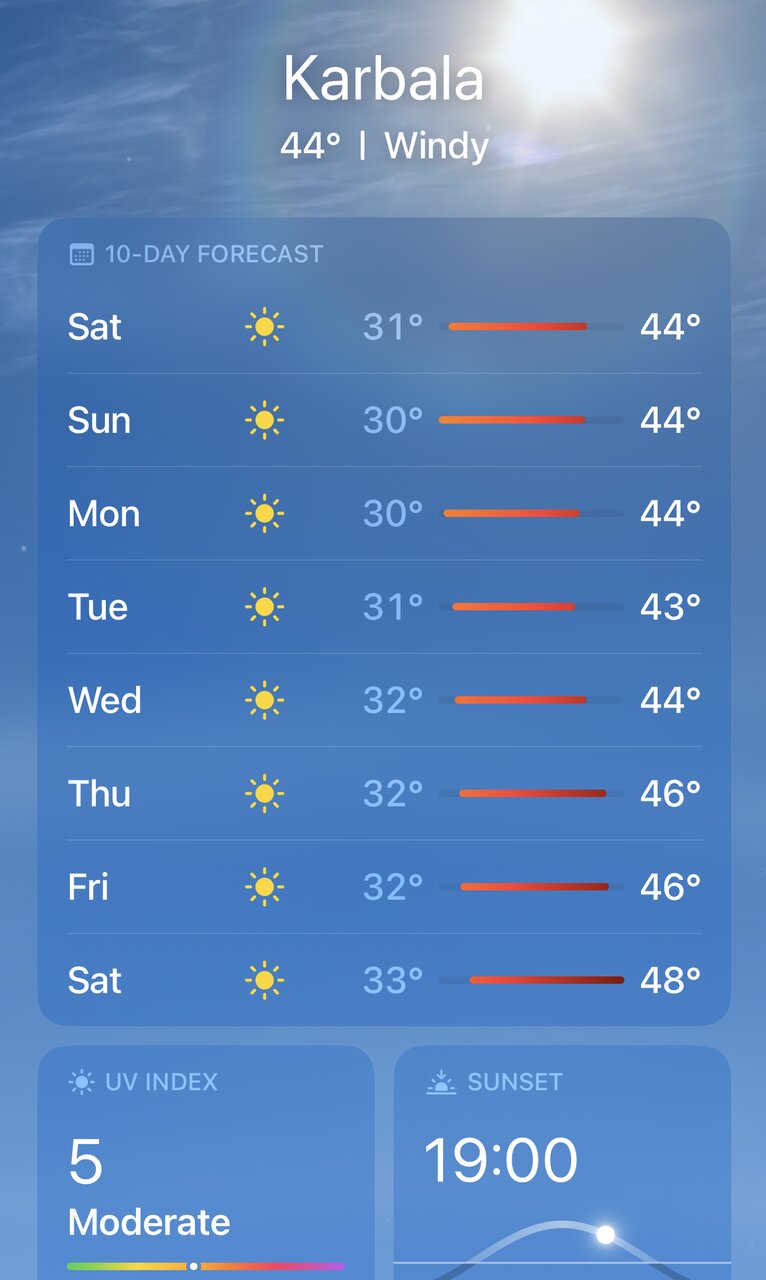Open Sunday's forecast details
Image resolution: width=766 pixels, height=1280 pixels.
tap(383, 420)
